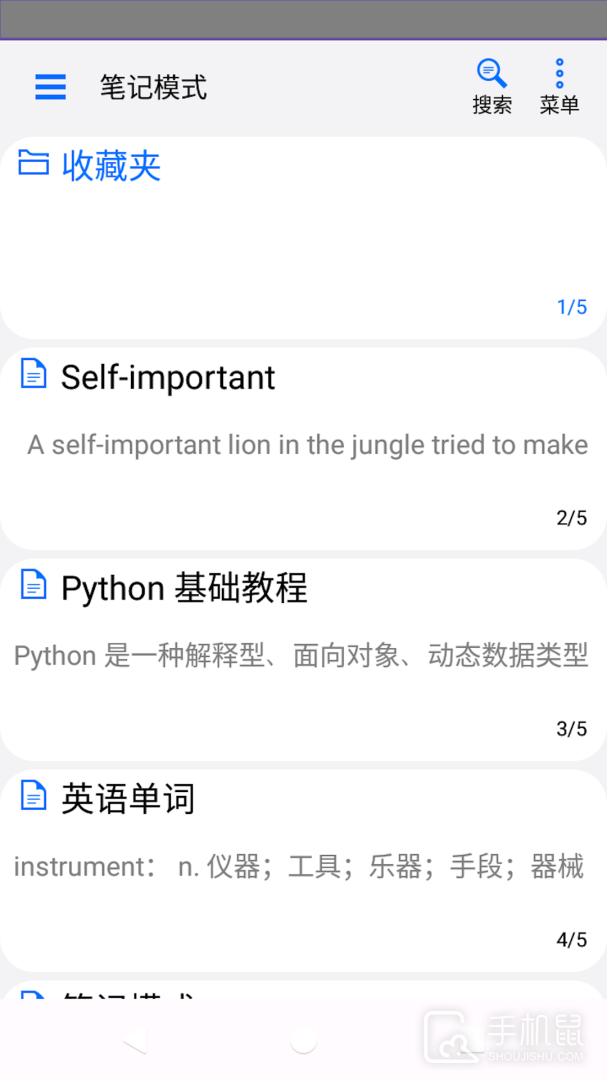Open the 菜单 overflow menu

(559, 86)
